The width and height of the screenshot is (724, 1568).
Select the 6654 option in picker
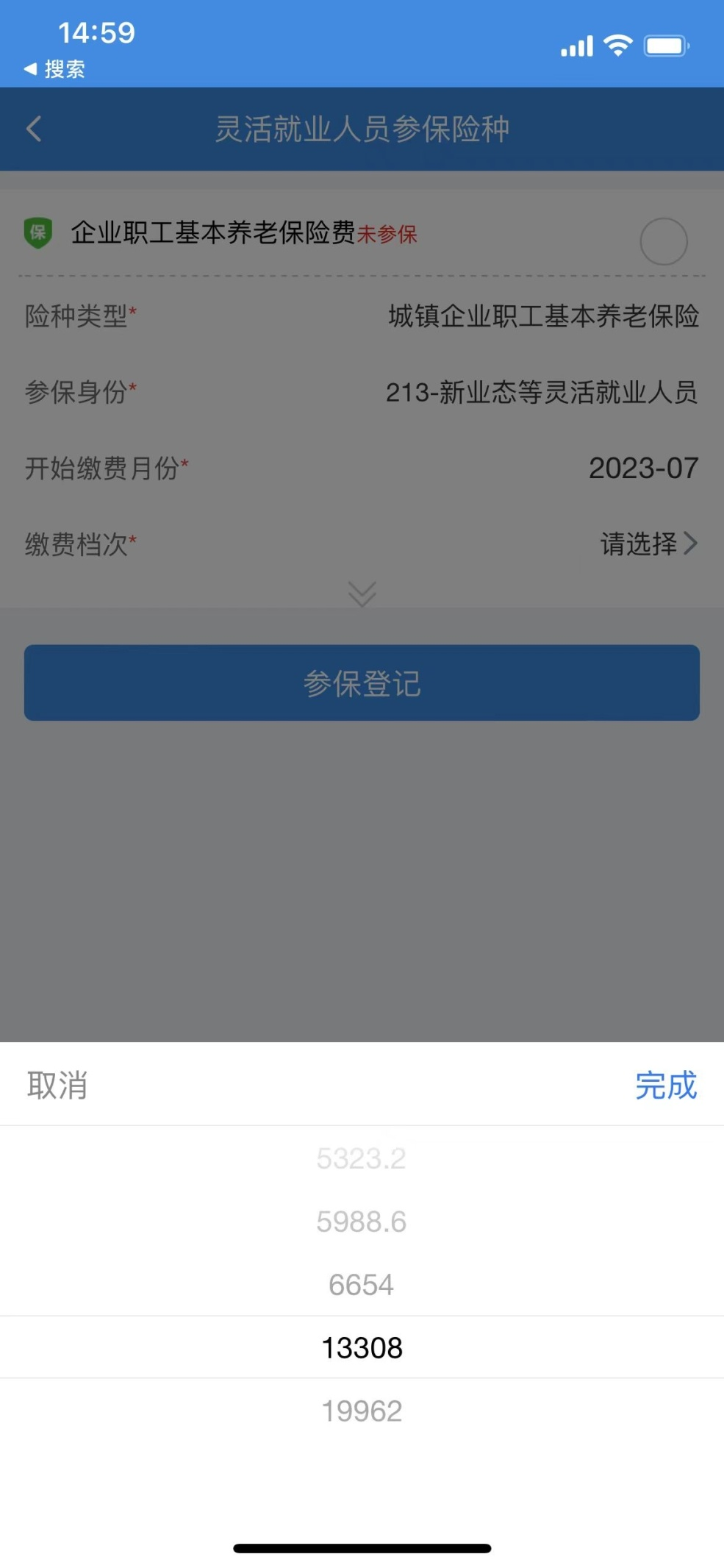tap(362, 1285)
